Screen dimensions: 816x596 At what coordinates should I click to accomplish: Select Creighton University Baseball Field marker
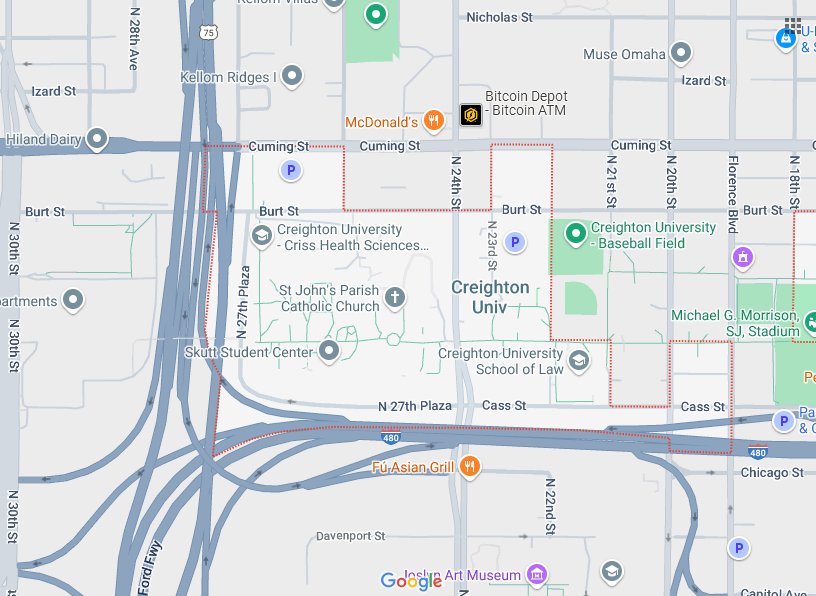point(575,235)
